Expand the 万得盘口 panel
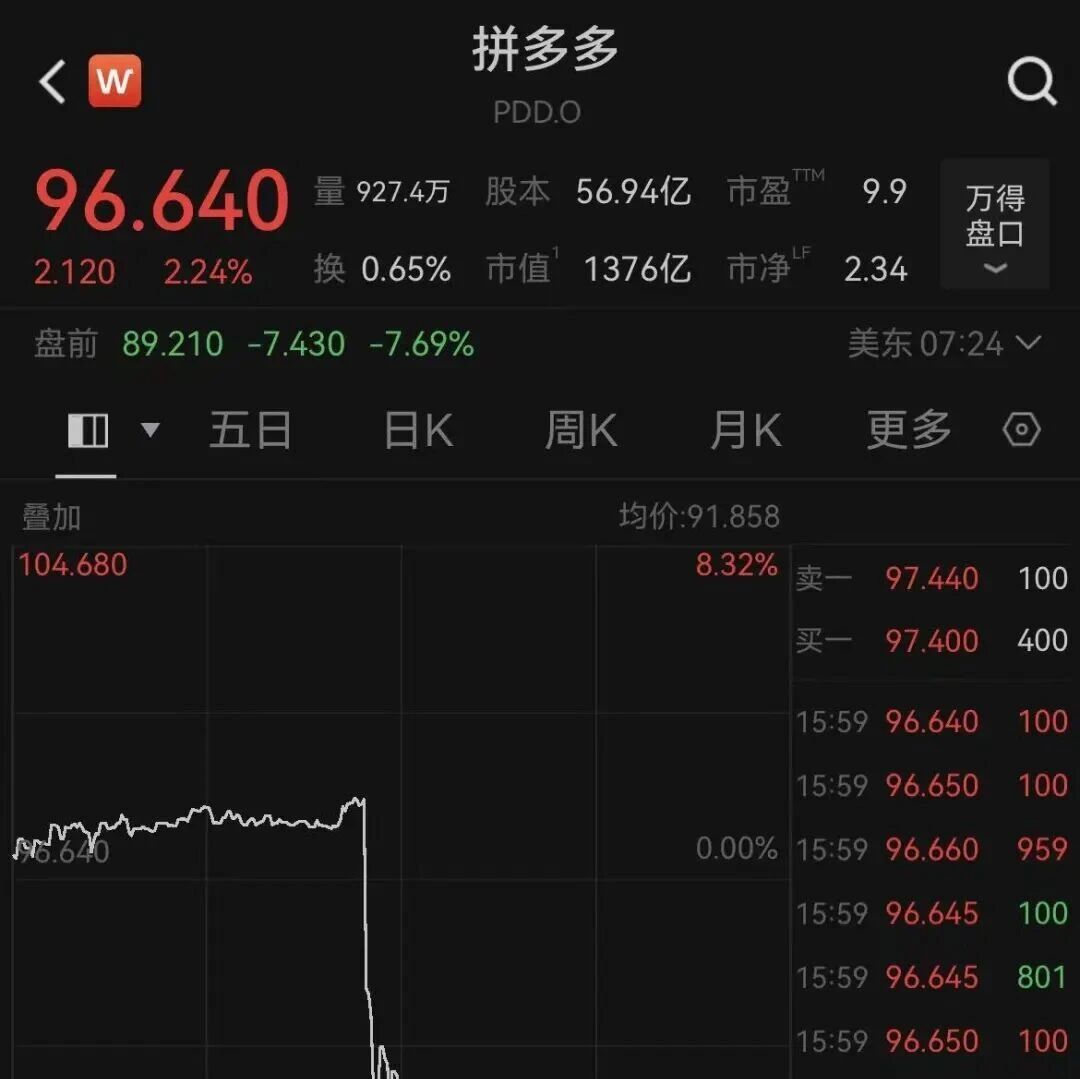 click(995, 224)
